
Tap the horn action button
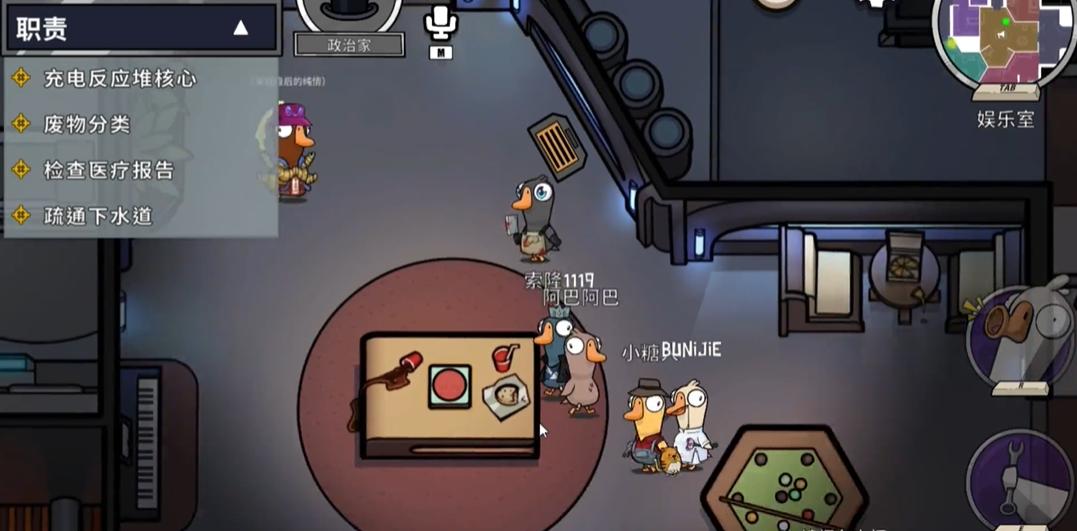pyautogui.click(x=1019, y=335)
